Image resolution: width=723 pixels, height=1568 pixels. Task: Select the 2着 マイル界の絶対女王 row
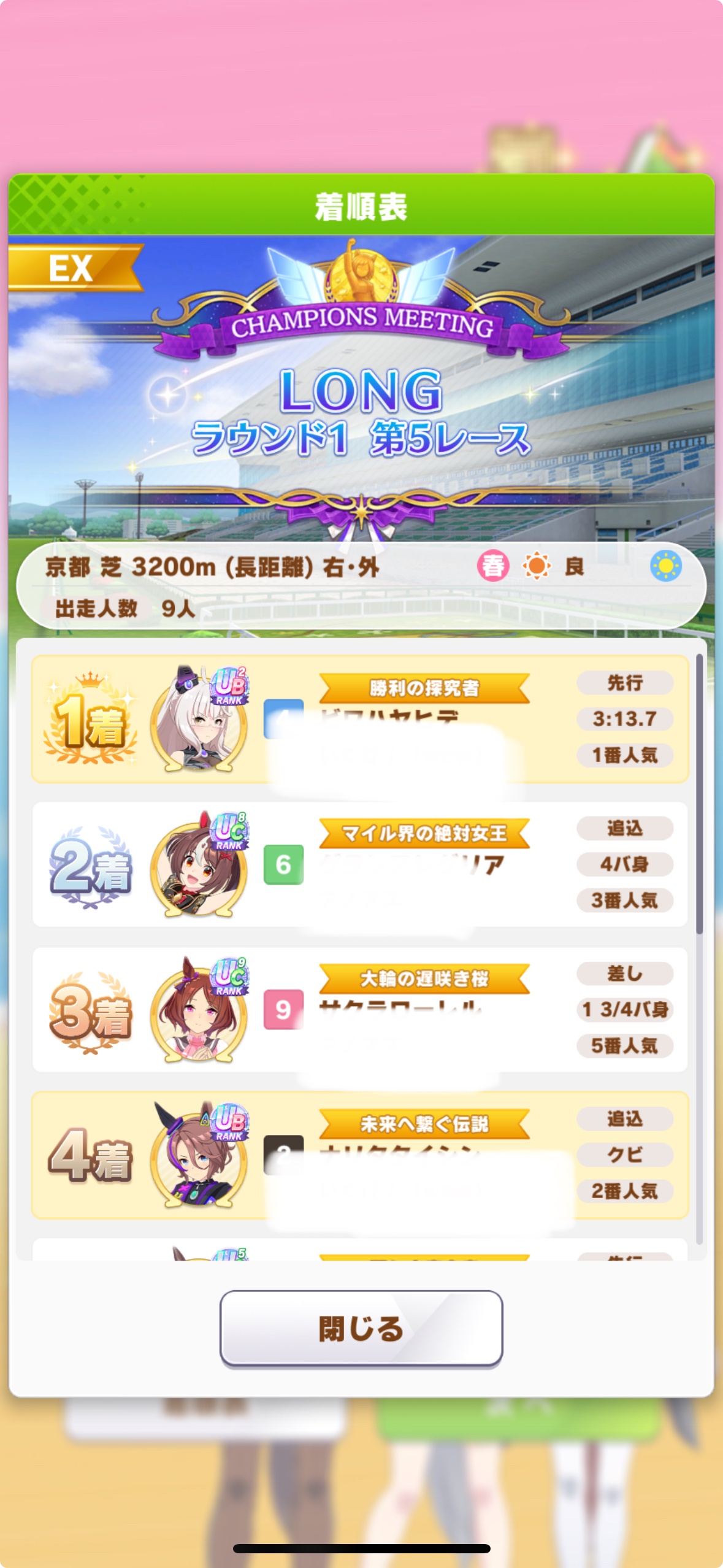click(360, 864)
